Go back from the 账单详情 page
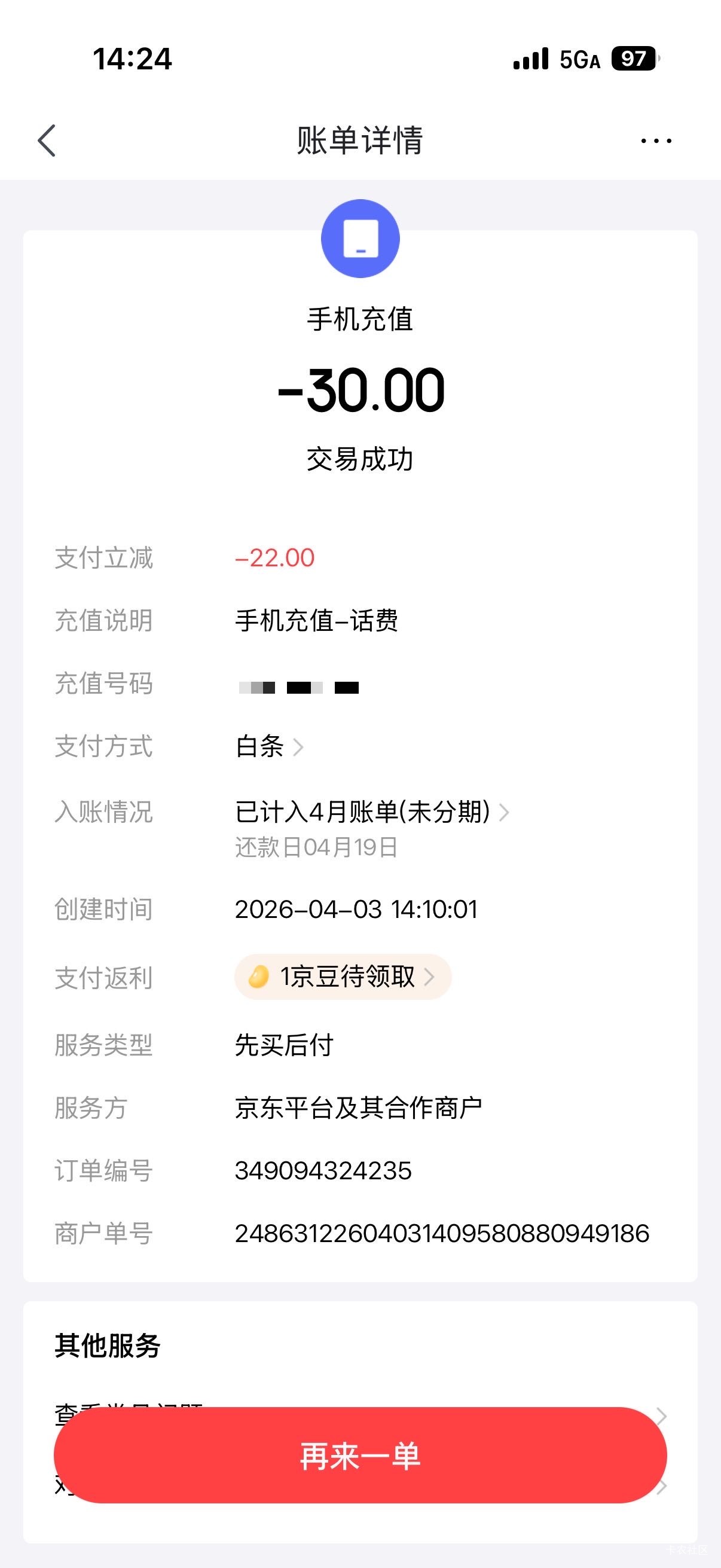This screenshot has height=1568, width=721. (x=47, y=141)
